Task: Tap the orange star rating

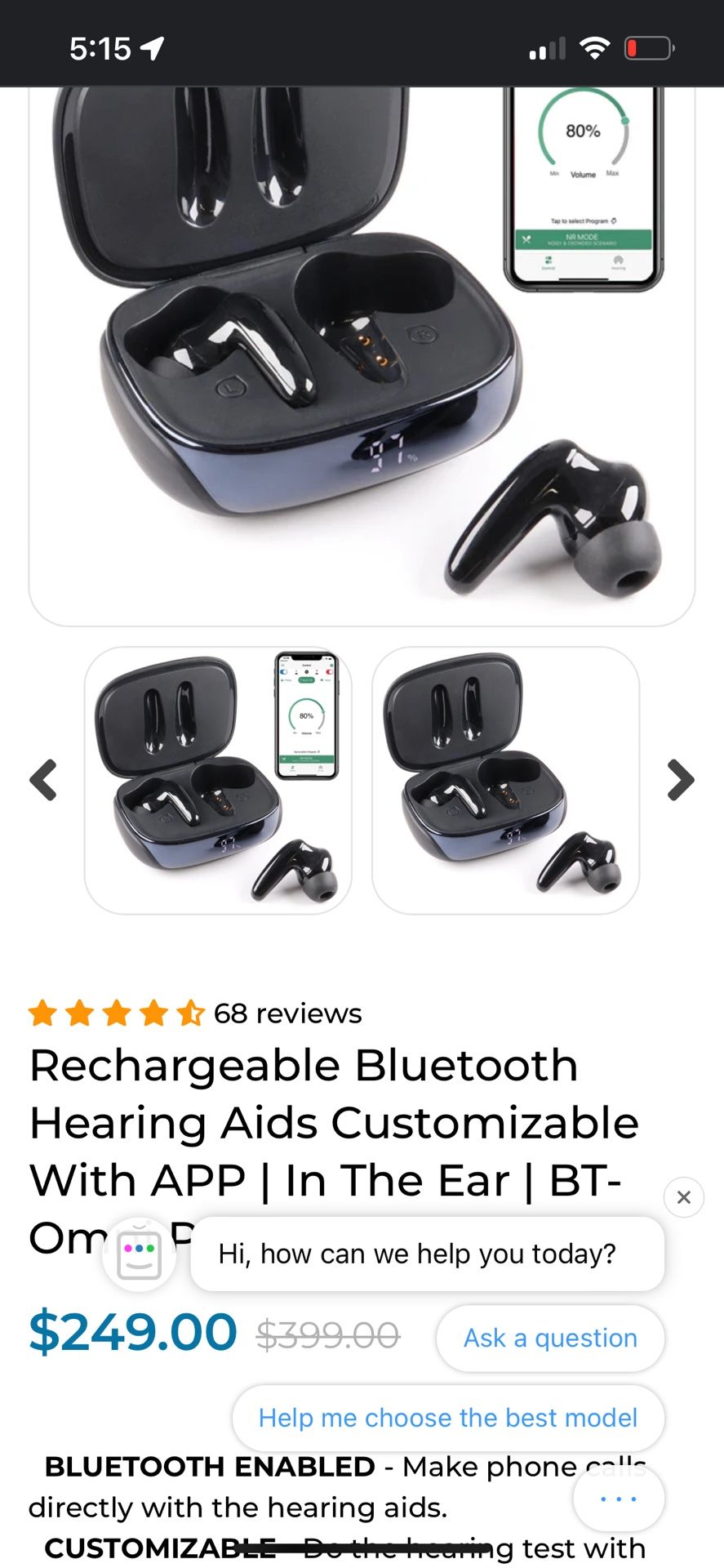Action: [x=114, y=1013]
